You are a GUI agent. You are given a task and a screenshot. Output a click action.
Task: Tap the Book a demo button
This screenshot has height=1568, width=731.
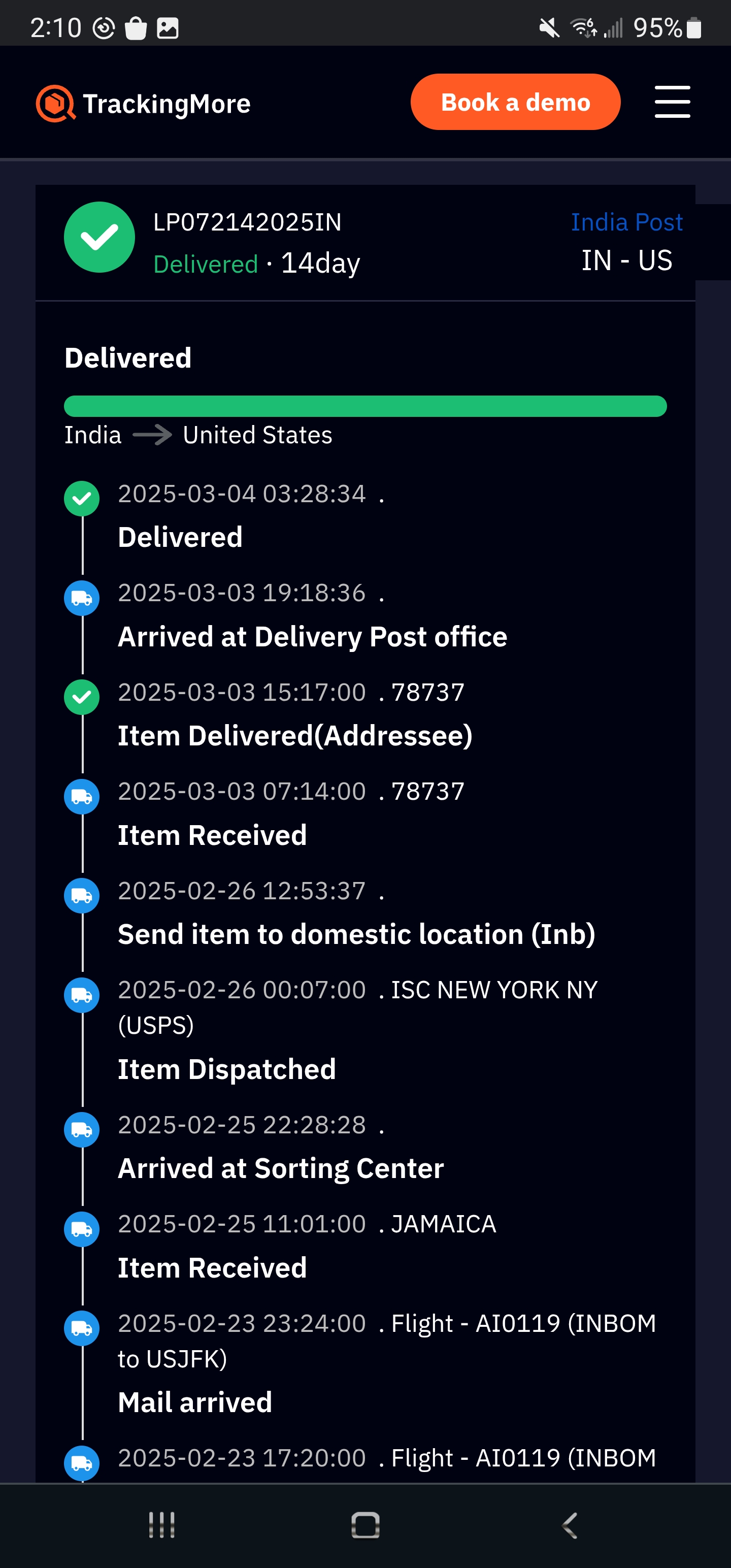pos(515,102)
